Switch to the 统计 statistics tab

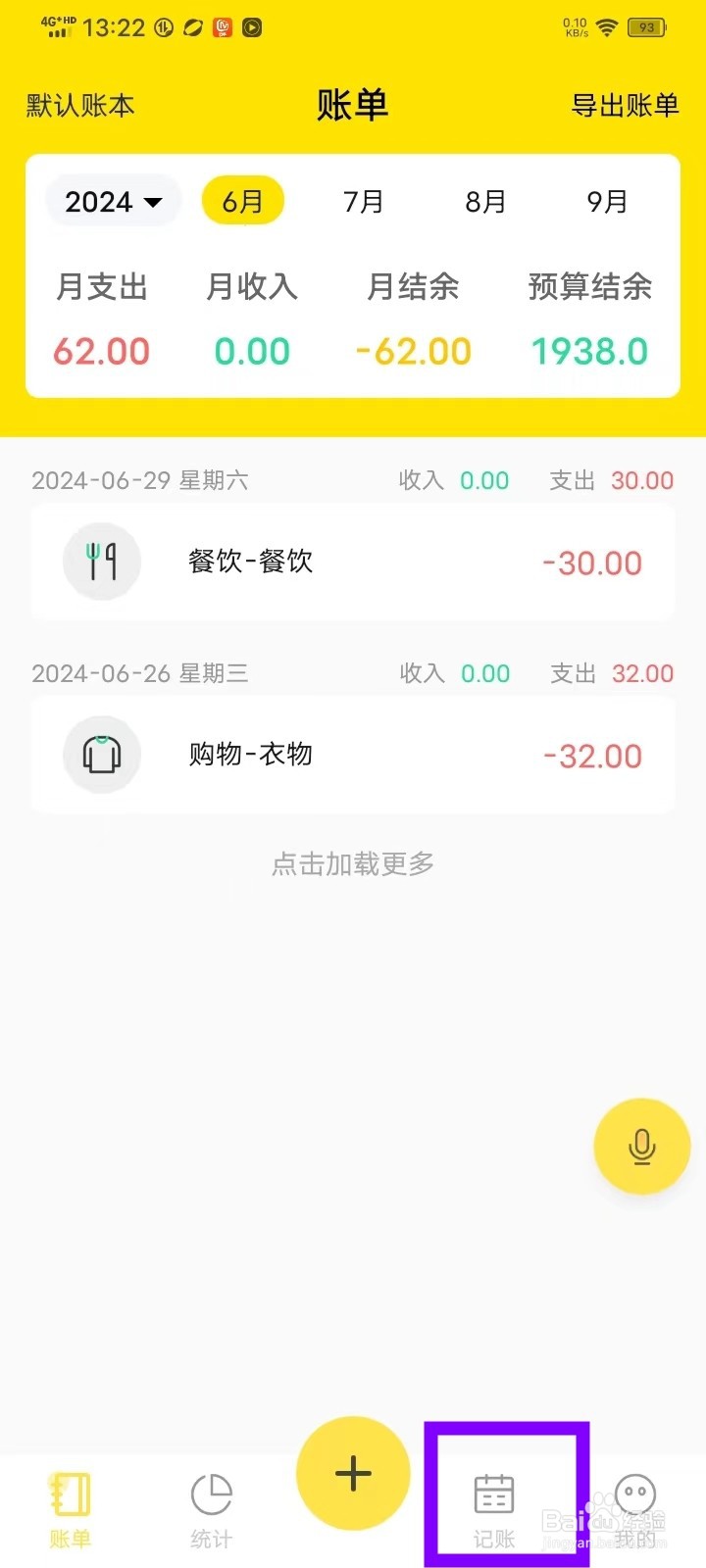point(211,1510)
